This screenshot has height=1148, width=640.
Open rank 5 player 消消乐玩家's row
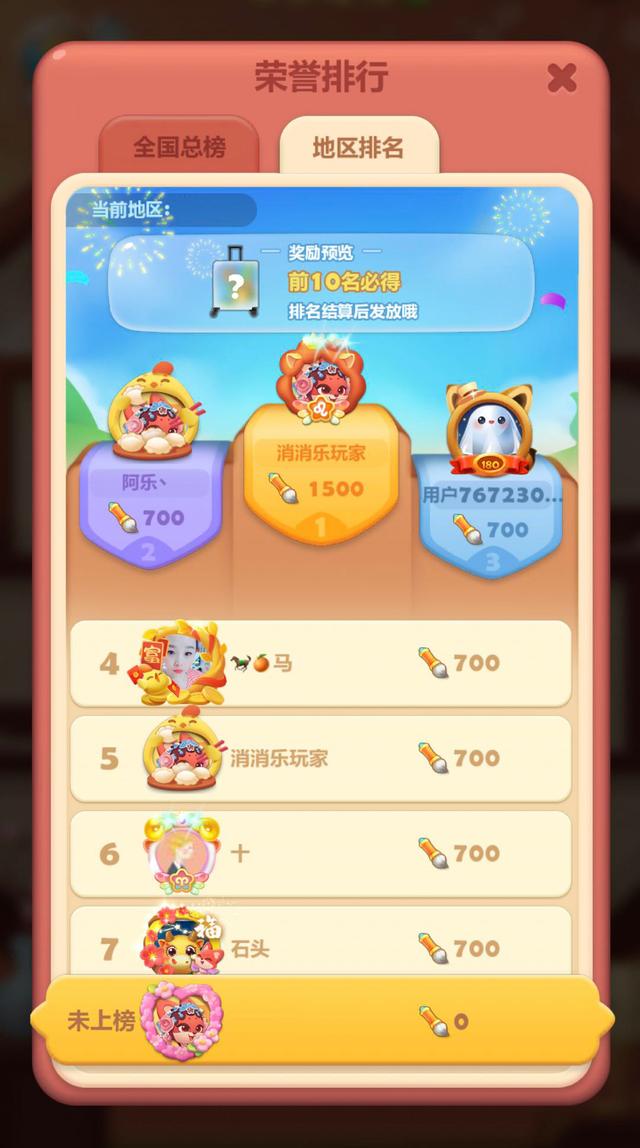pos(320,758)
